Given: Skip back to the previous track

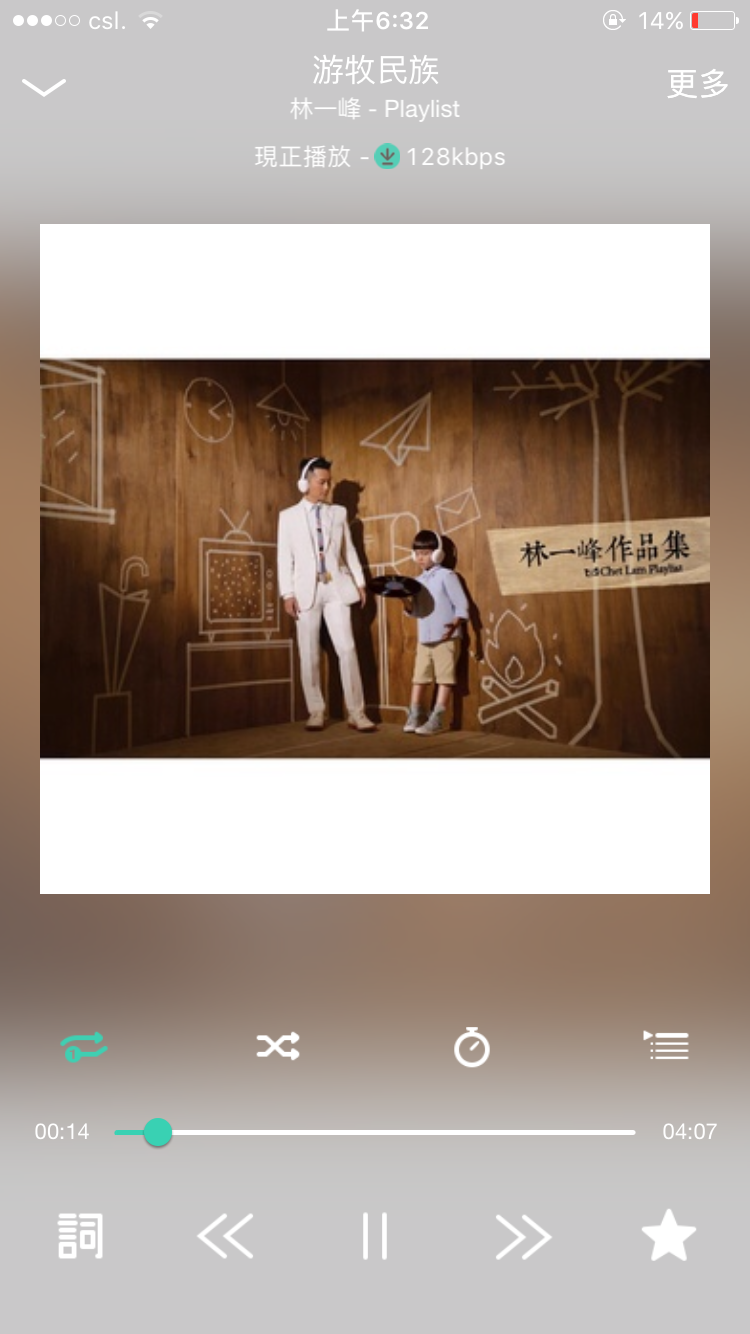Looking at the screenshot, I should (x=225, y=1236).
